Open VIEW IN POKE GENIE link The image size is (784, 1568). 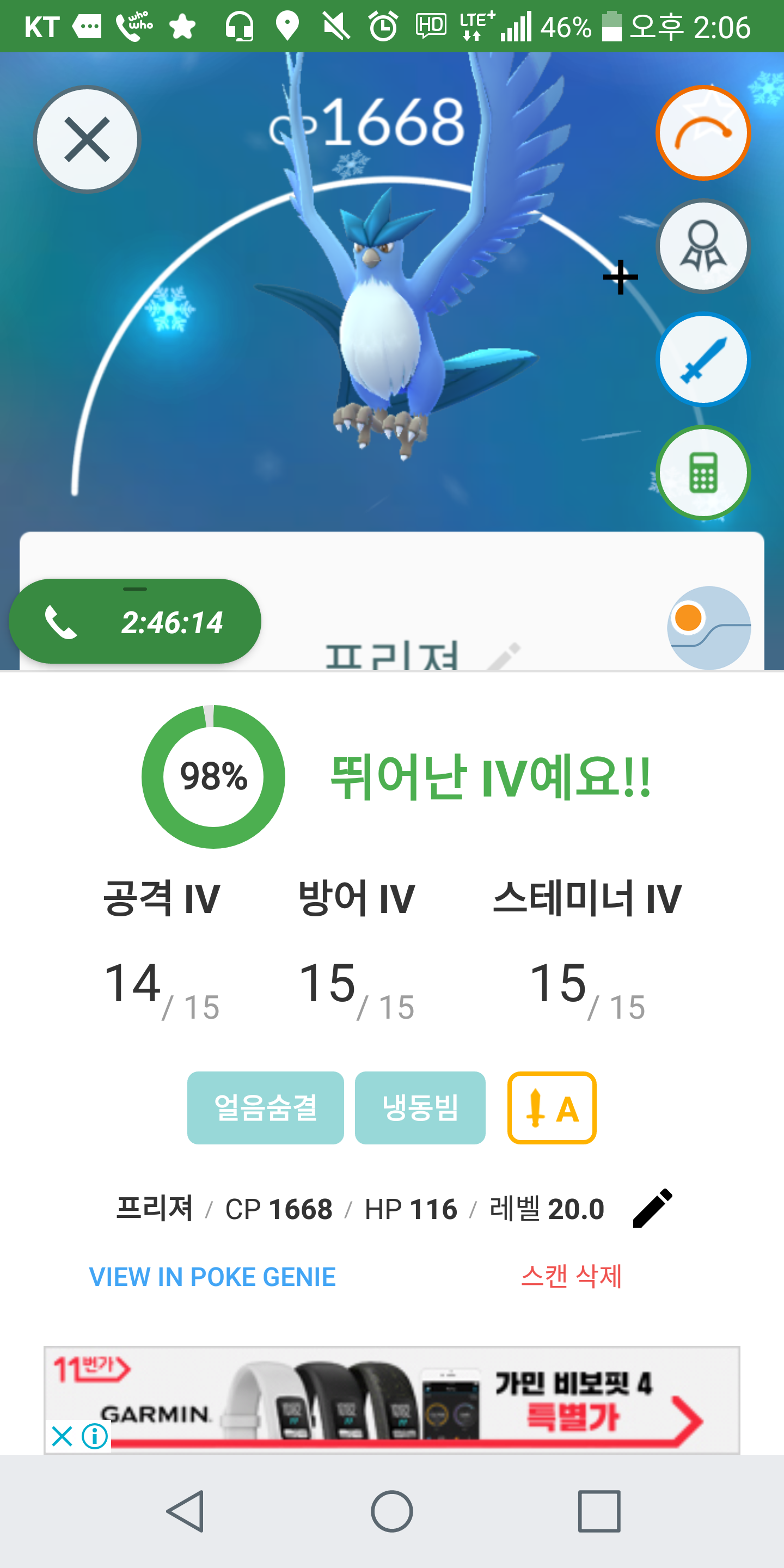[x=212, y=1277]
